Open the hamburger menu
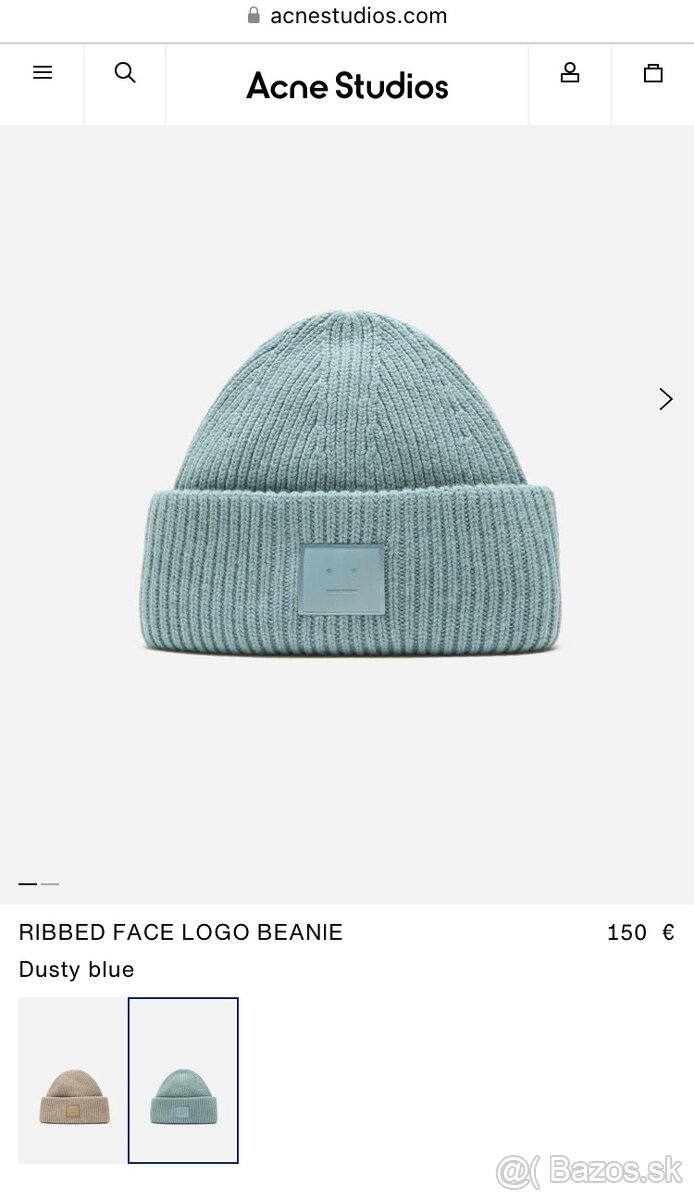The image size is (694, 1200). click(x=42, y=73)
